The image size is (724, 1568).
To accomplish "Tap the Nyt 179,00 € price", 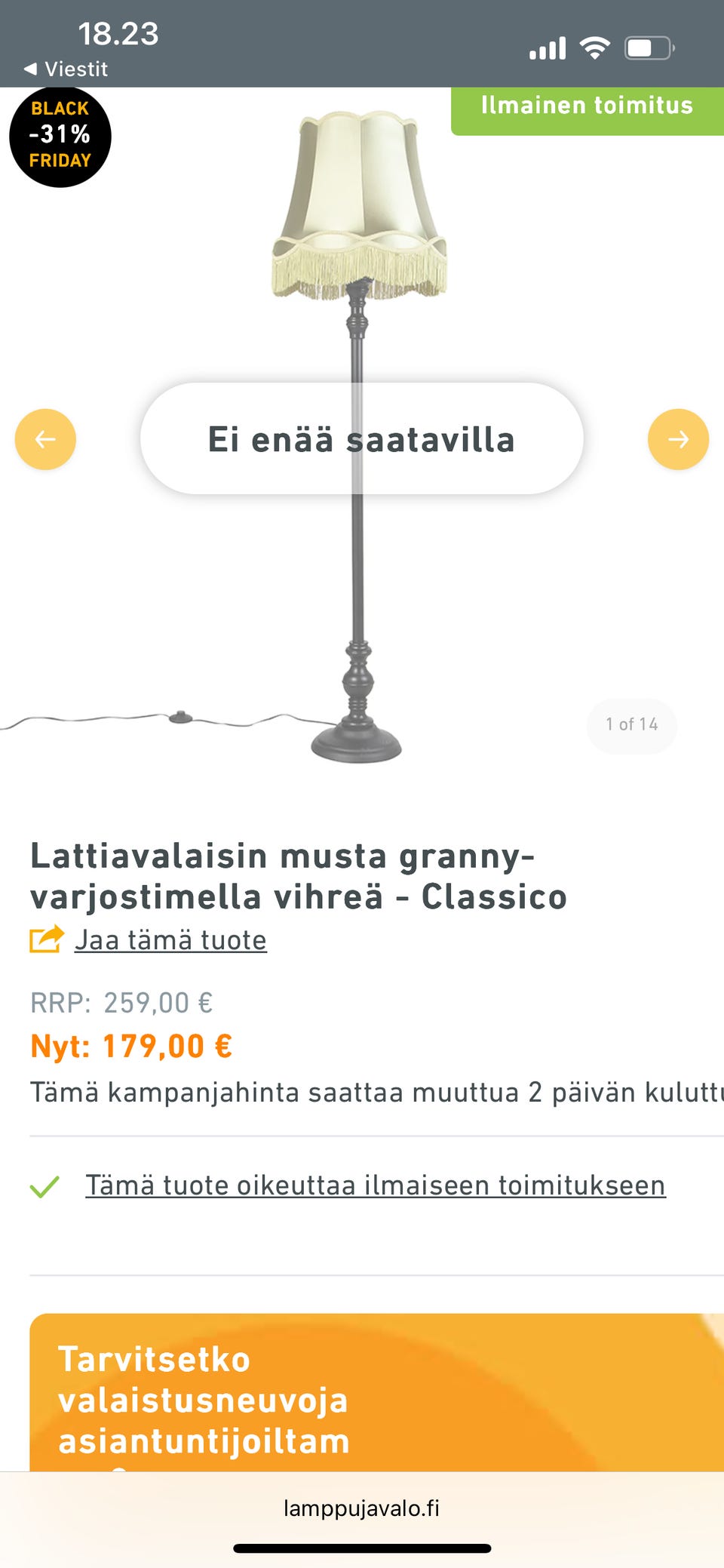I will 130,1046.
